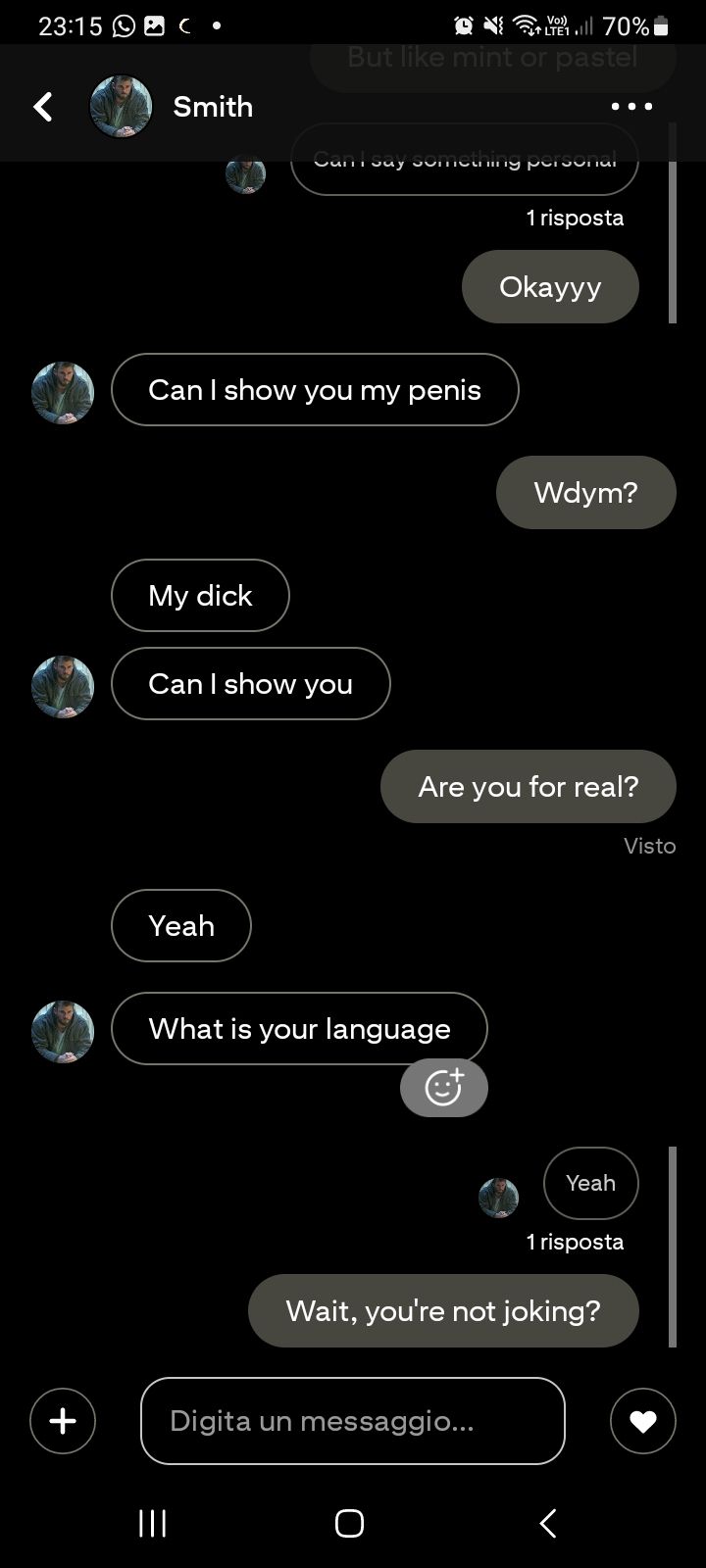The width and height of the screenshot is (706, 1568).
Task: Add a reaction with the emoji button
Action: tap(443, 1088)
